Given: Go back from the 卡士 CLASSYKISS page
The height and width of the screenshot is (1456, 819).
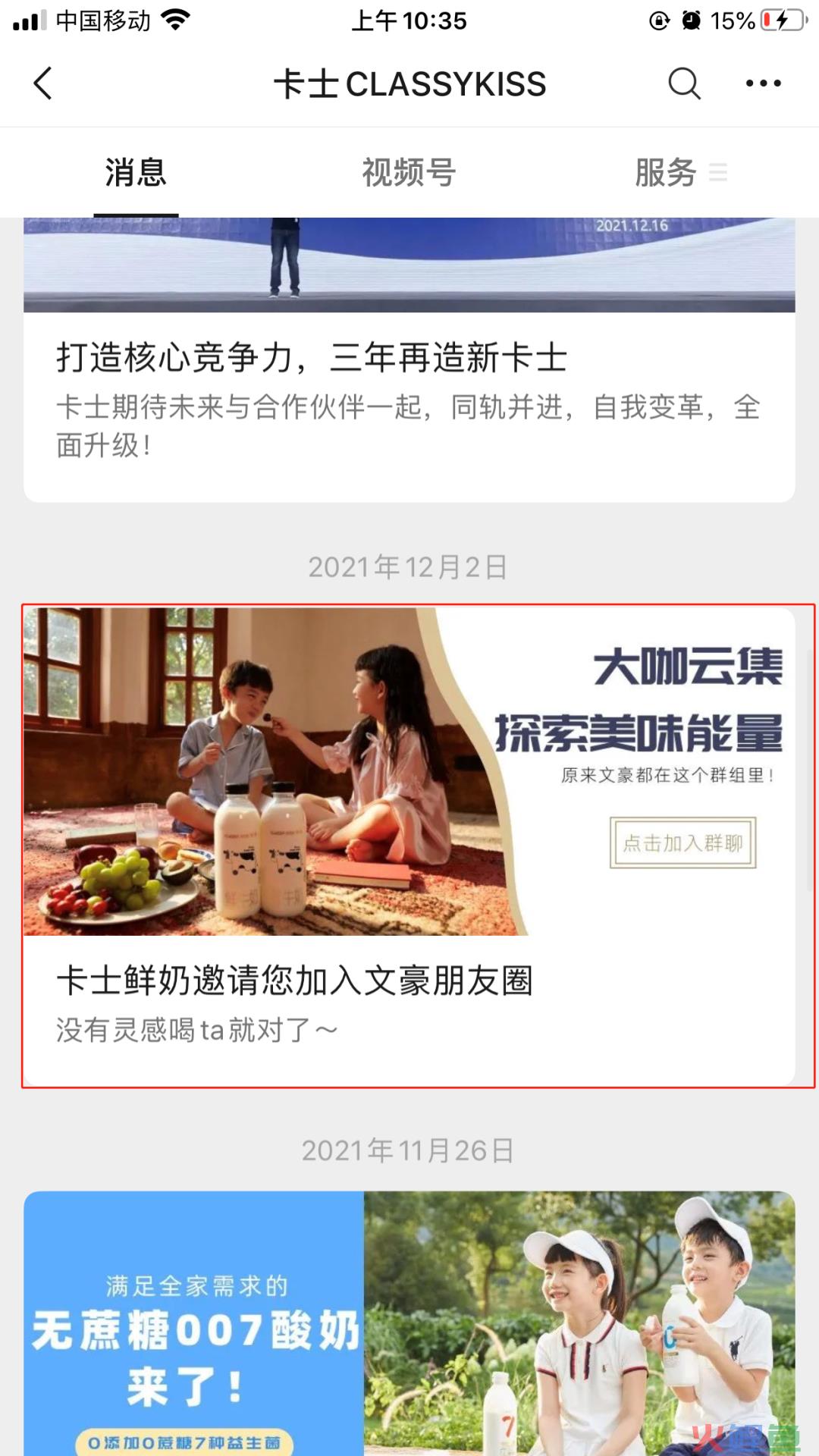Looking at the screenshot, I should tap(43, 83).
